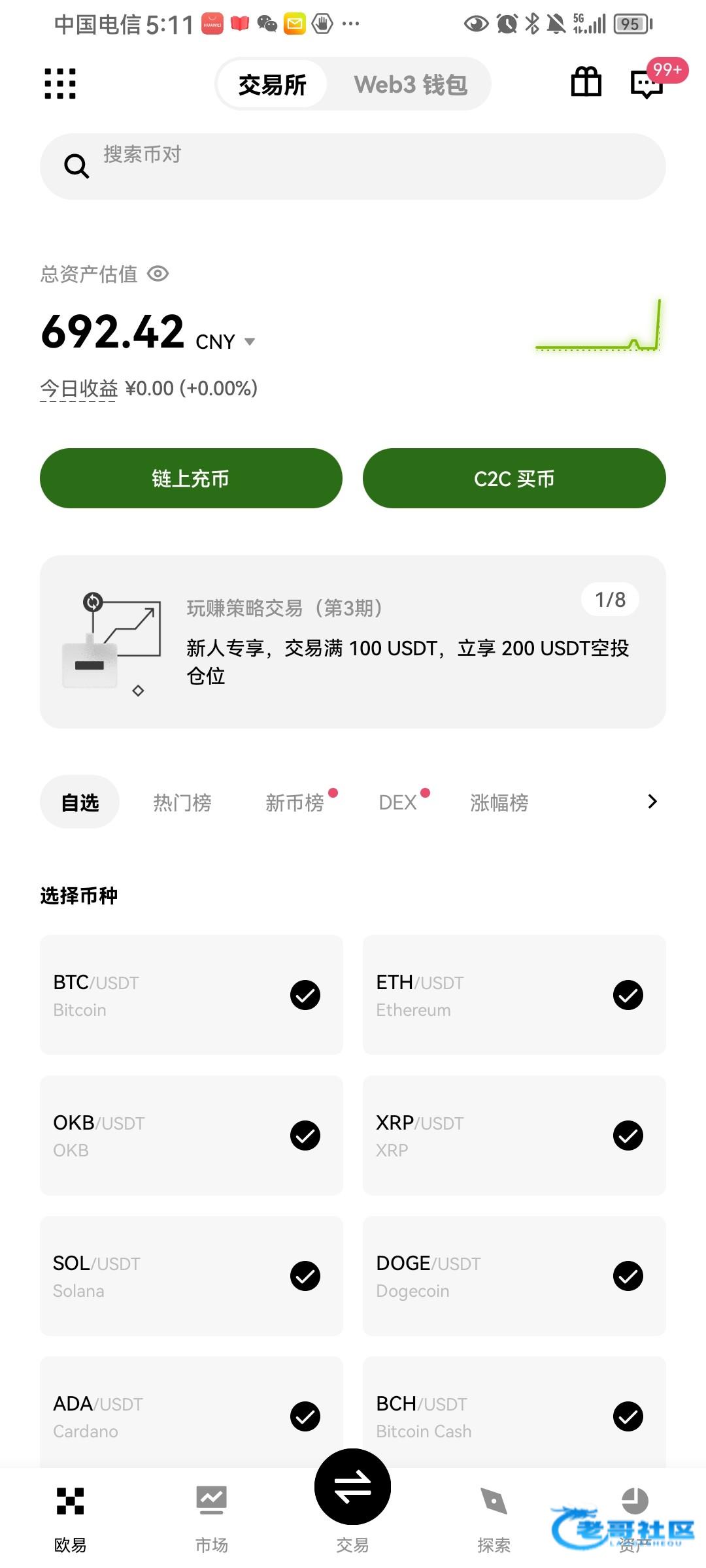Uncheck the BTC/USDT pair
Image resolution: width=706 pixels, height=1568 pixels.
[x=305, y=995]
